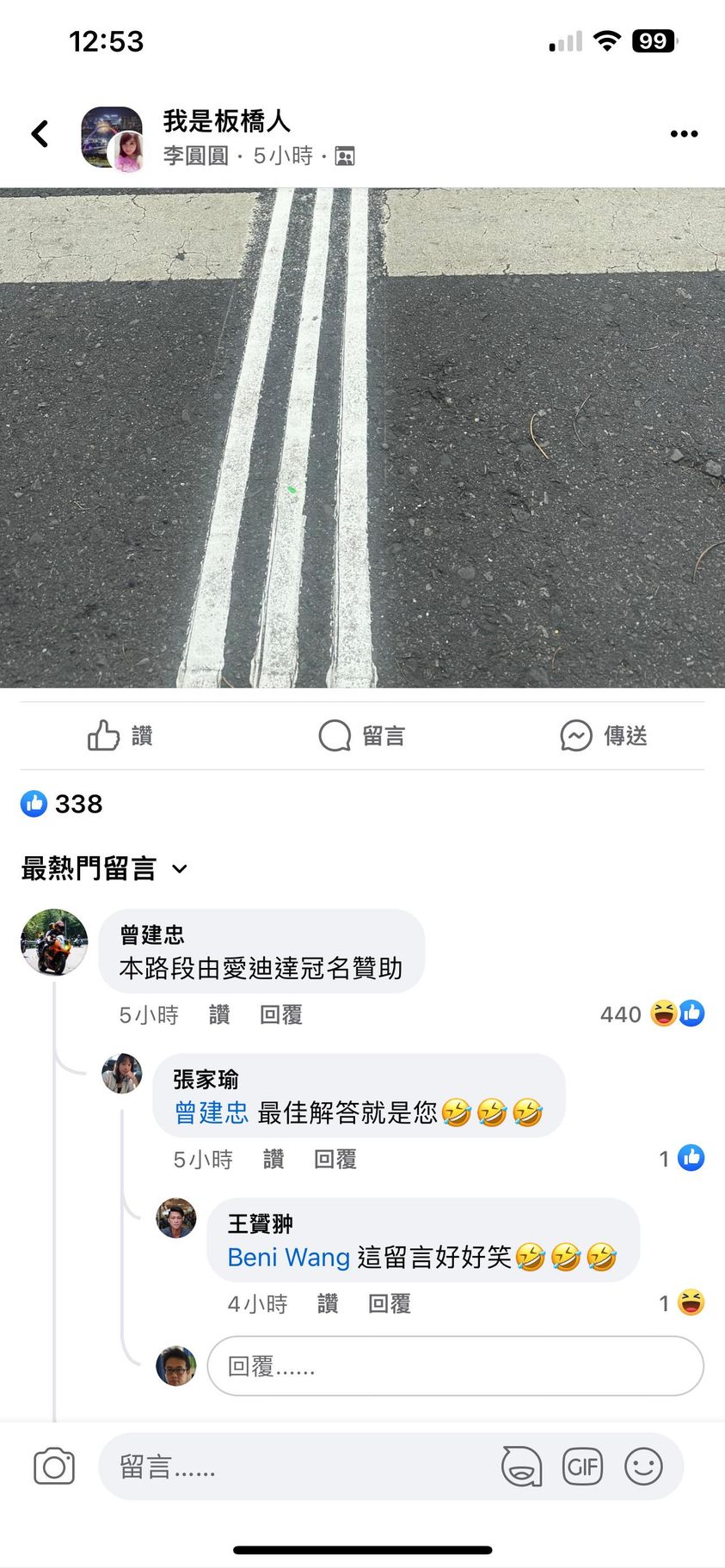725x1568 pixels.
Task: Open the 我是板橋人 group page
Action: 227,121
